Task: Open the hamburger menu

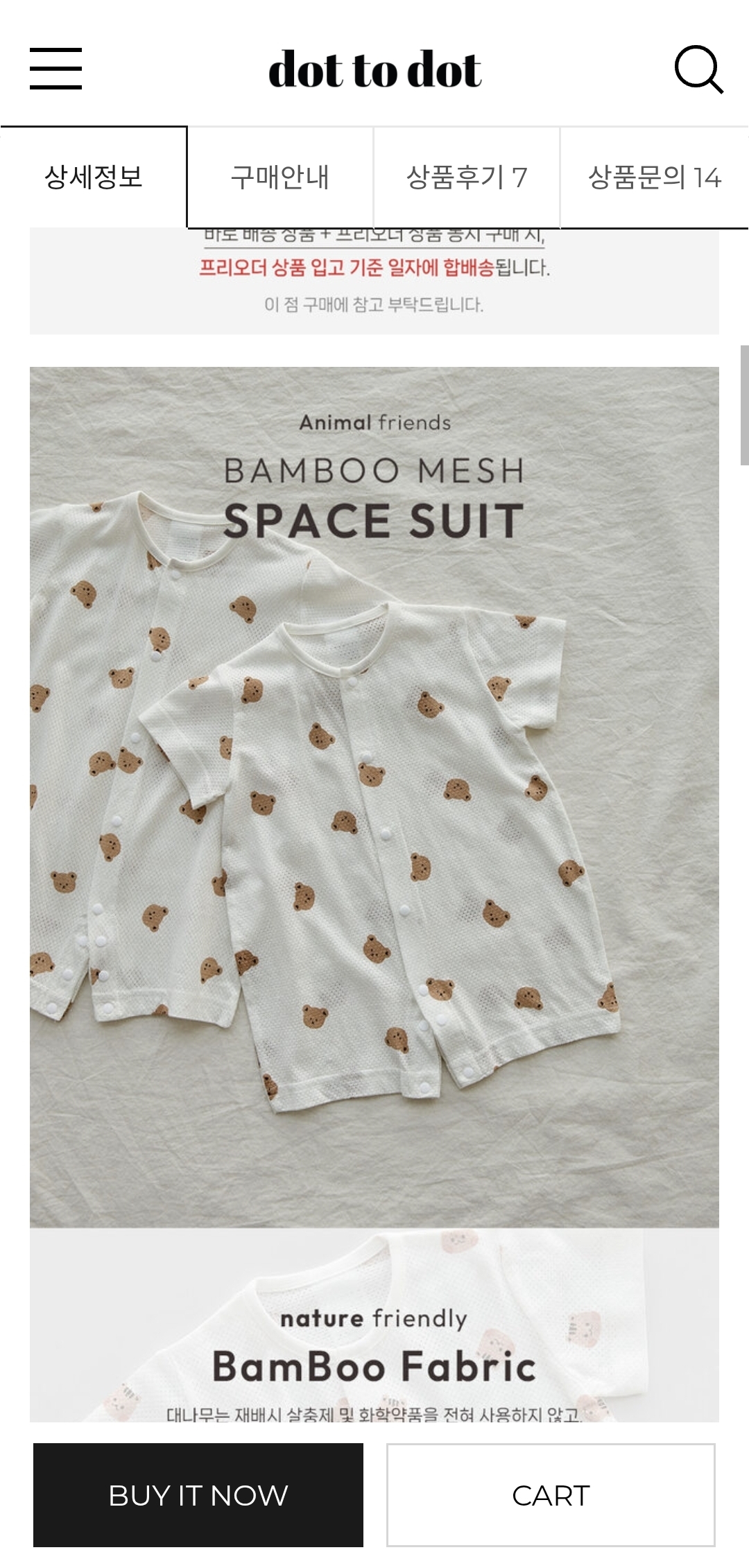Action: [55, 69]
